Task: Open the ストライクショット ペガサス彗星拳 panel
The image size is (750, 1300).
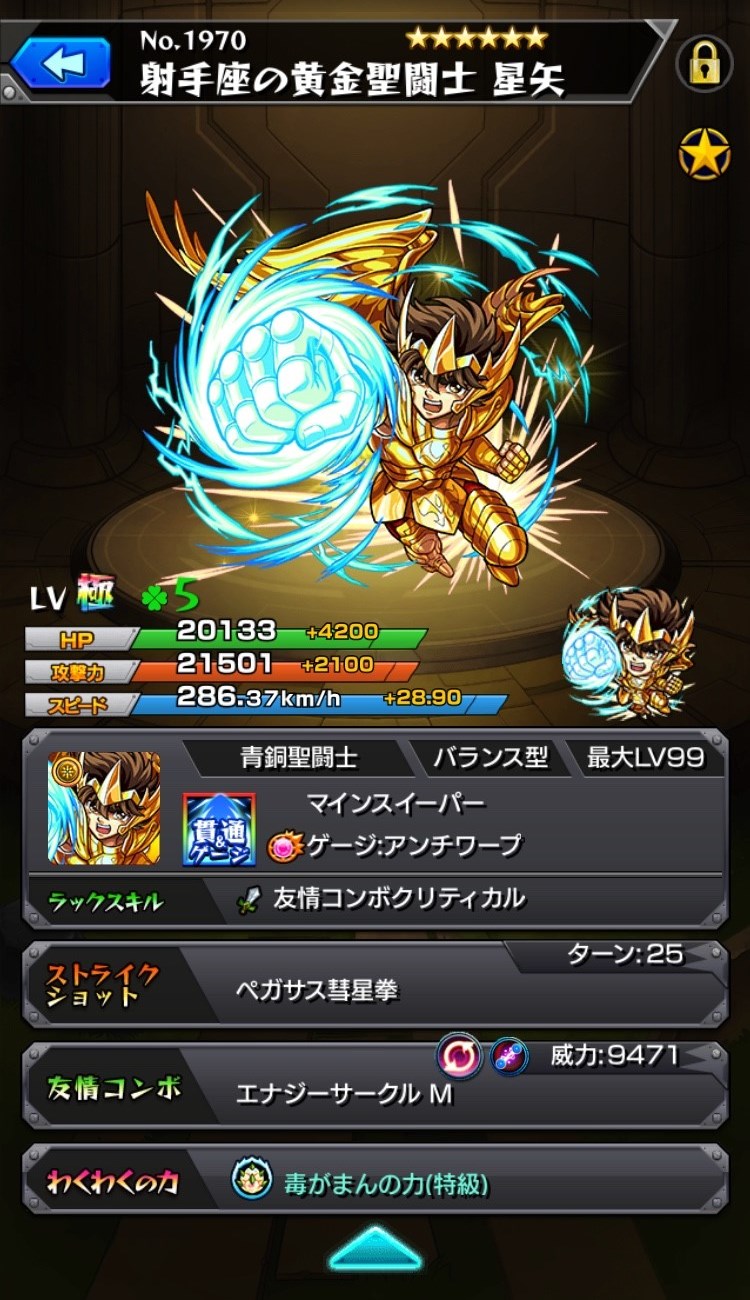Action: click(x=375, y=985)
